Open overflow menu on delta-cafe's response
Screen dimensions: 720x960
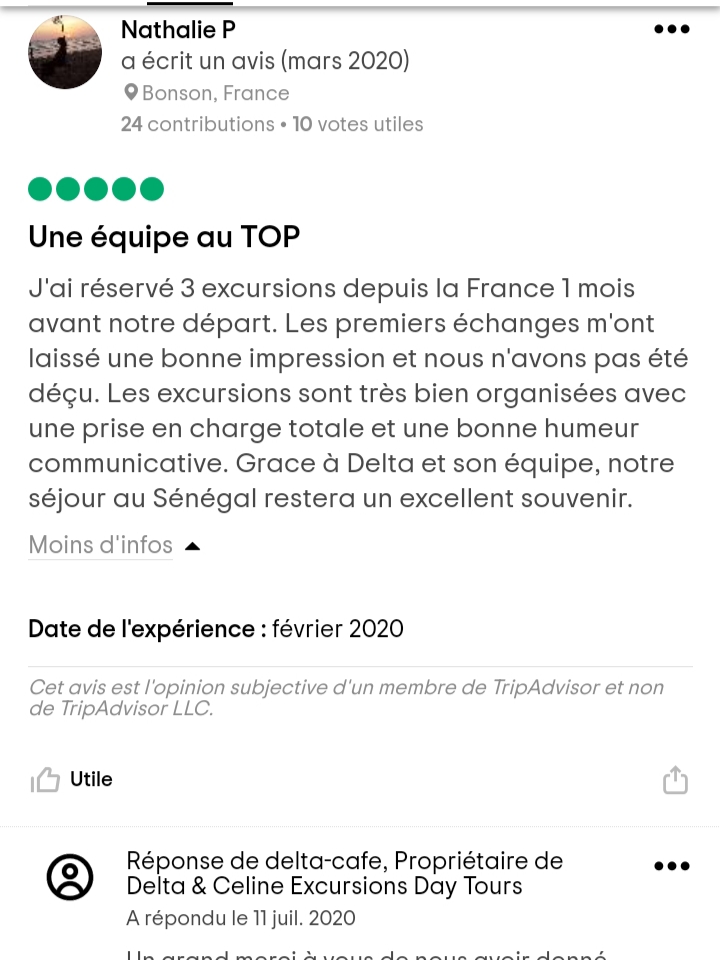[671, 866]
